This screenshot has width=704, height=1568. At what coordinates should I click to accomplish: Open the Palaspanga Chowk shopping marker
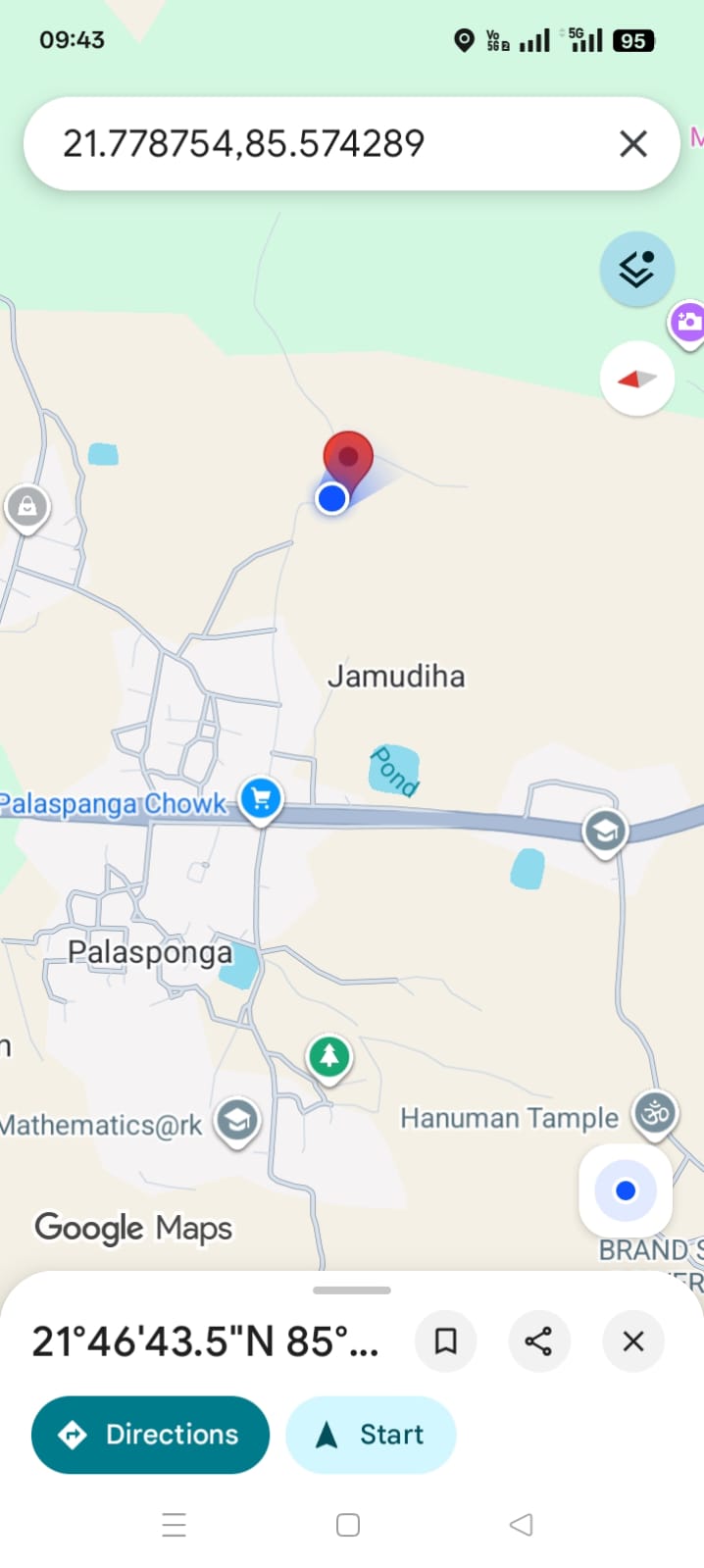point(260,798)
